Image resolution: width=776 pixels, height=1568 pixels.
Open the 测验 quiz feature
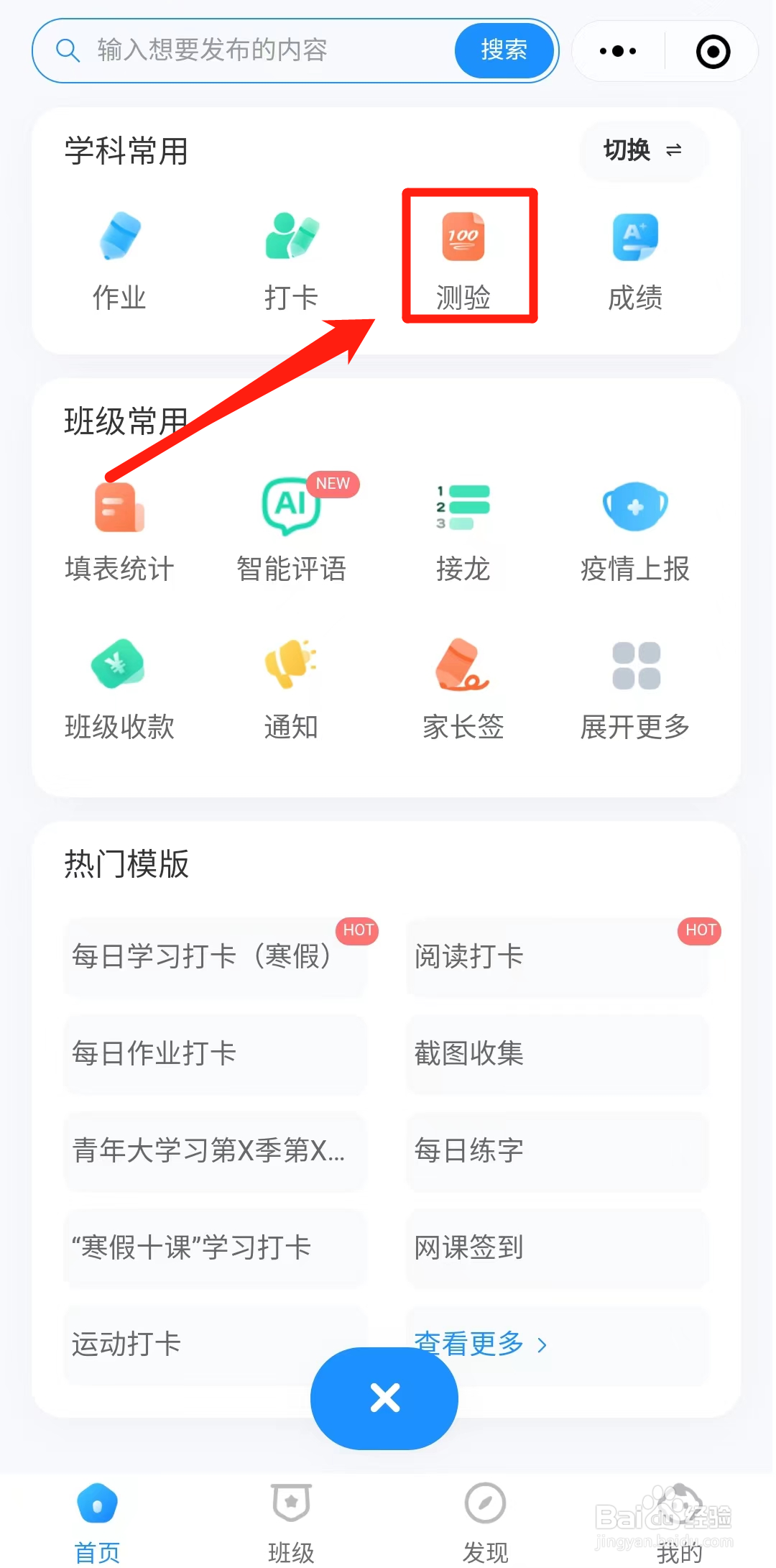pos(463,259)
